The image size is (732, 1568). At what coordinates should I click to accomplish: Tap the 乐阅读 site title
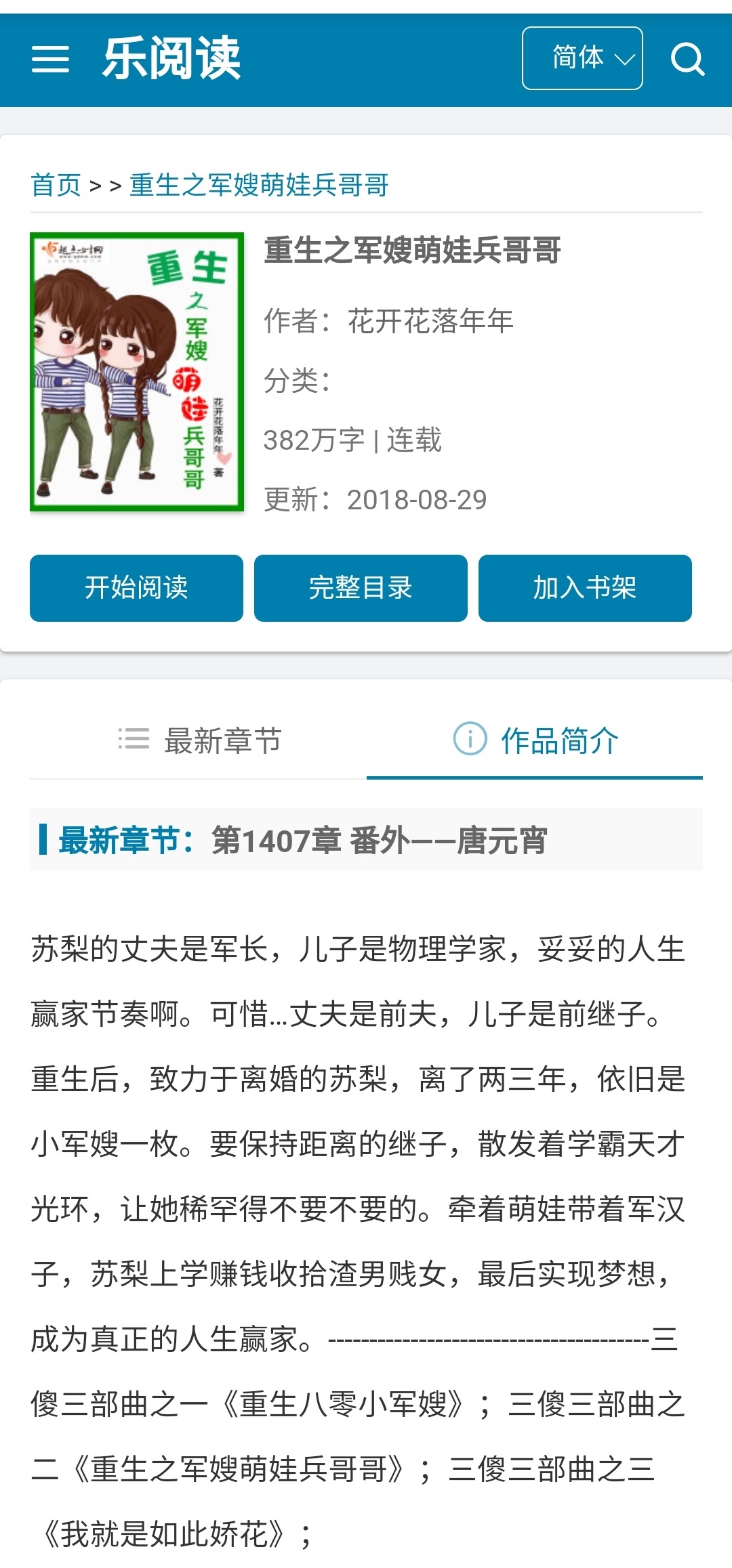pyautogui.click(x=171, y=59)
